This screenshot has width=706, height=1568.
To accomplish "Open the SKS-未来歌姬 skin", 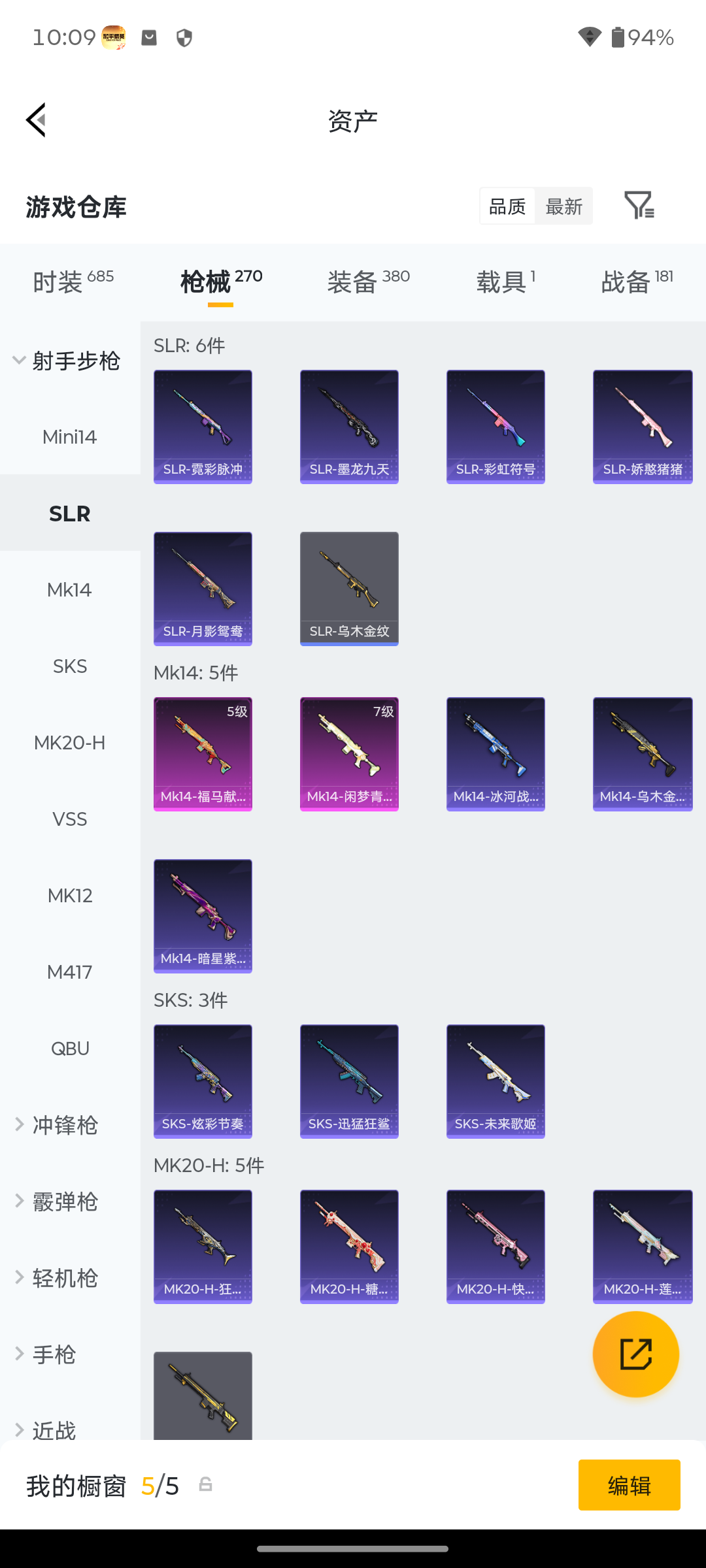I will 496,1081.
